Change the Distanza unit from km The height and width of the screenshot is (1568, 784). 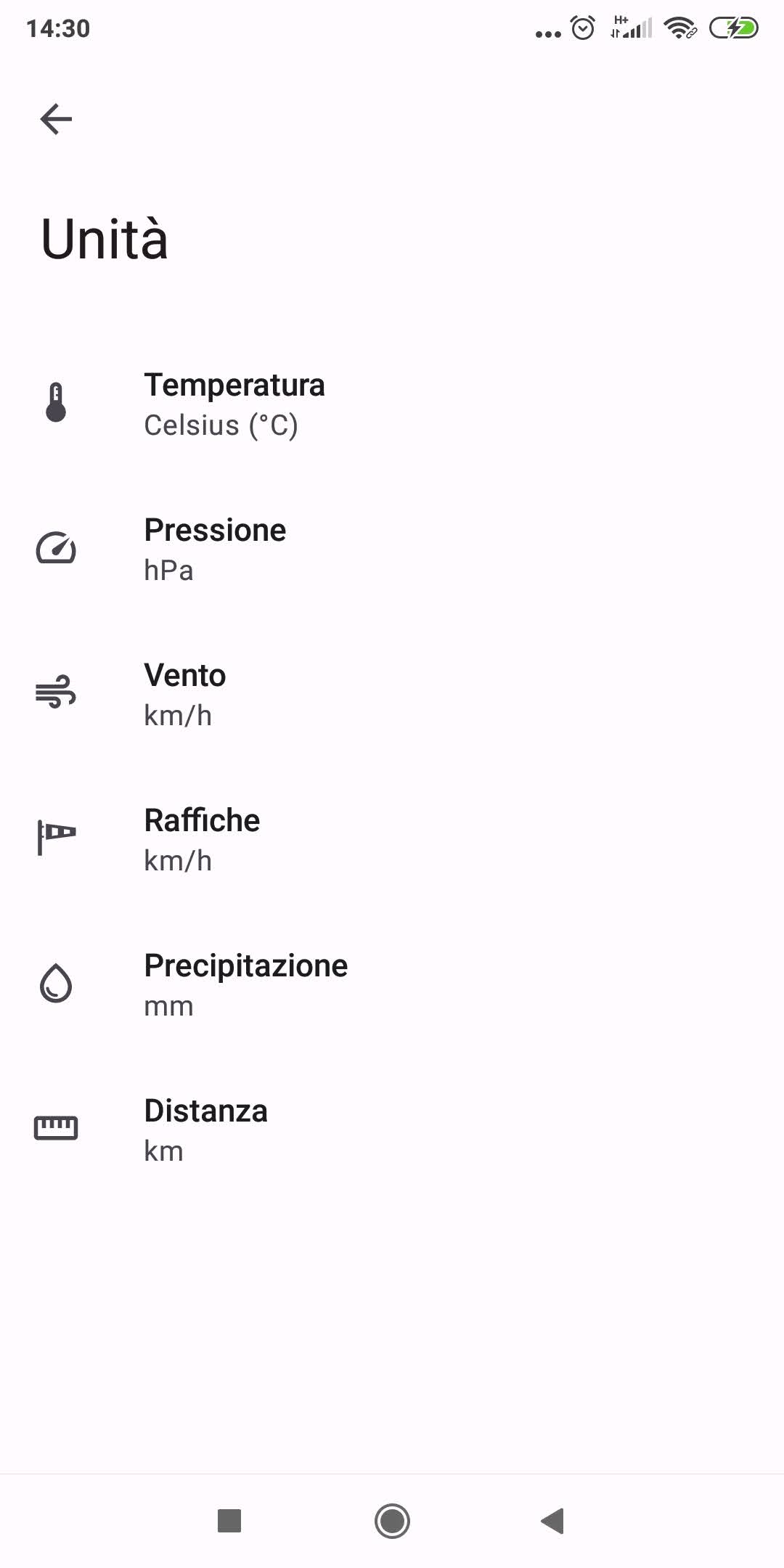tap(392, 1130)
